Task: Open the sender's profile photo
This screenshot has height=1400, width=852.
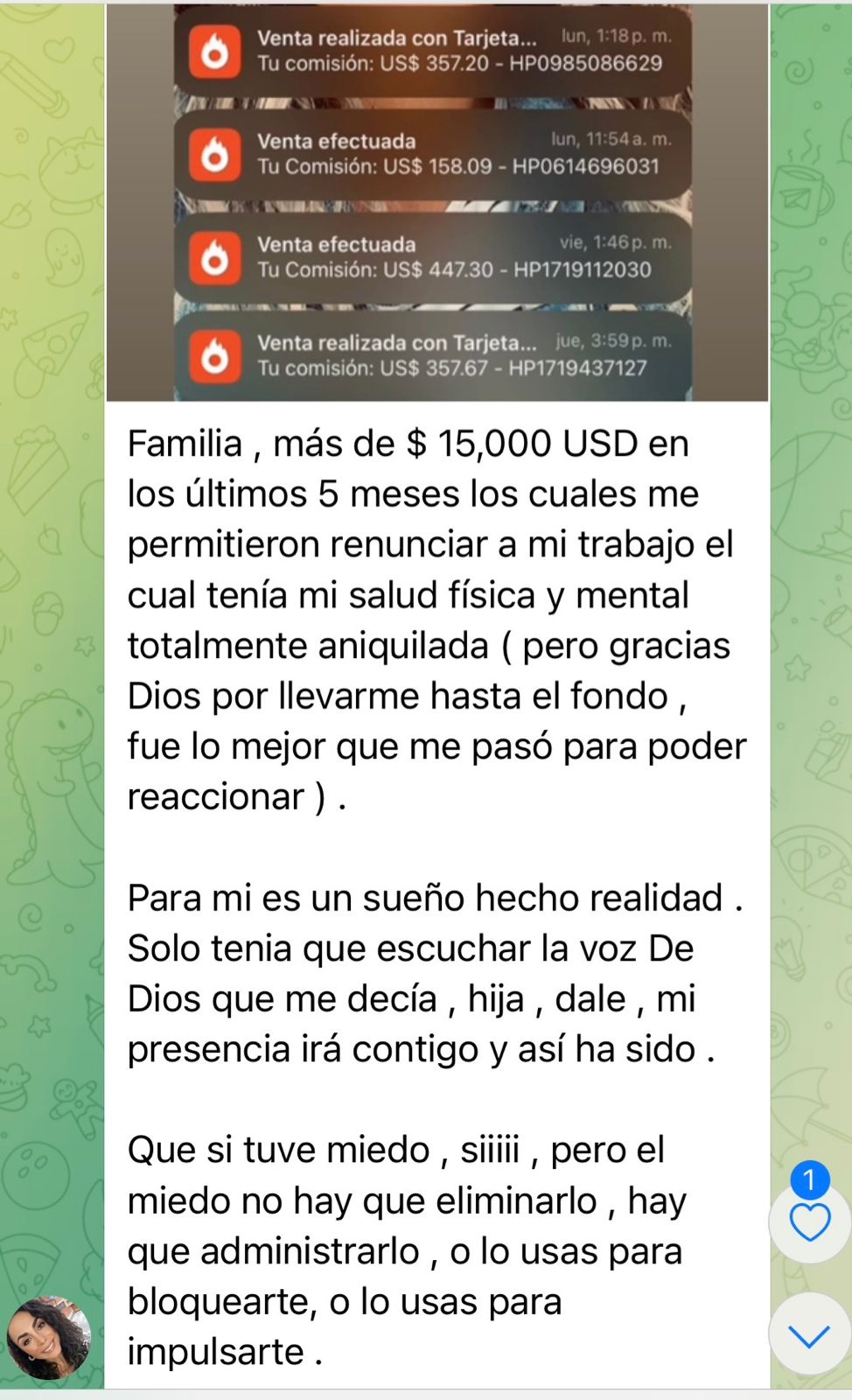Action: [49, 1338]
